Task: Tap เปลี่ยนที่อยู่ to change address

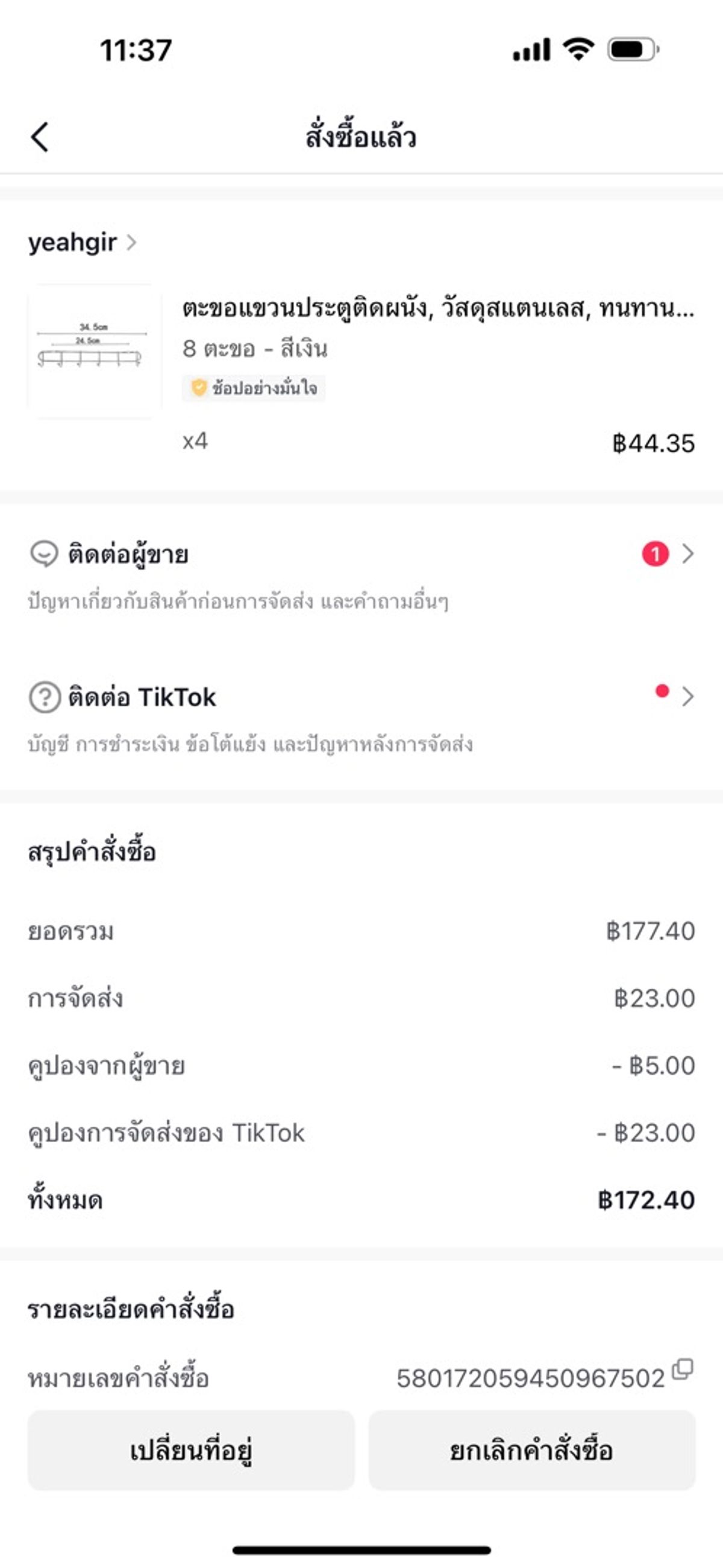Action: coord(191,1450)
